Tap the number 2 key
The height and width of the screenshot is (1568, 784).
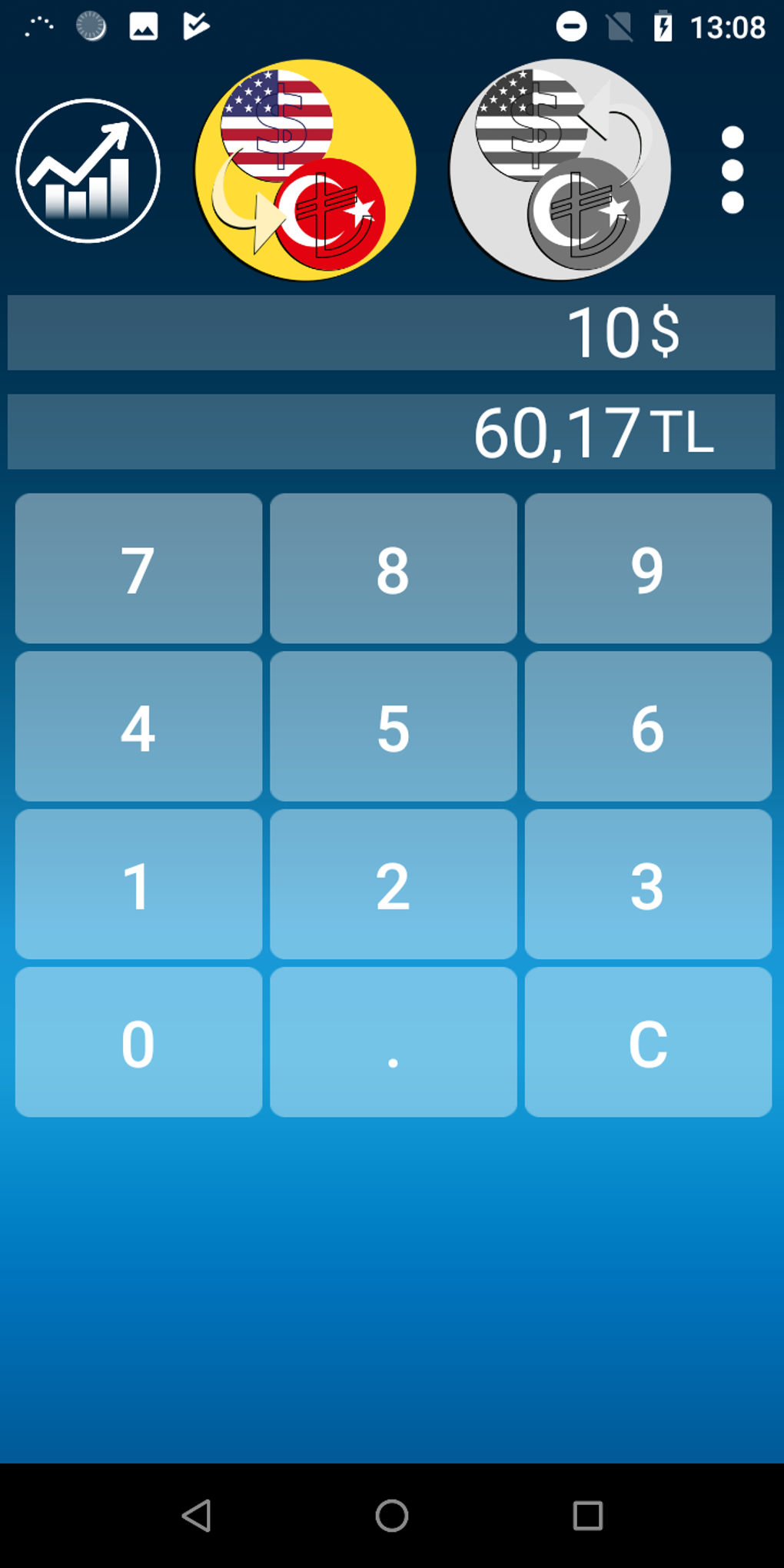click(393, 884)
